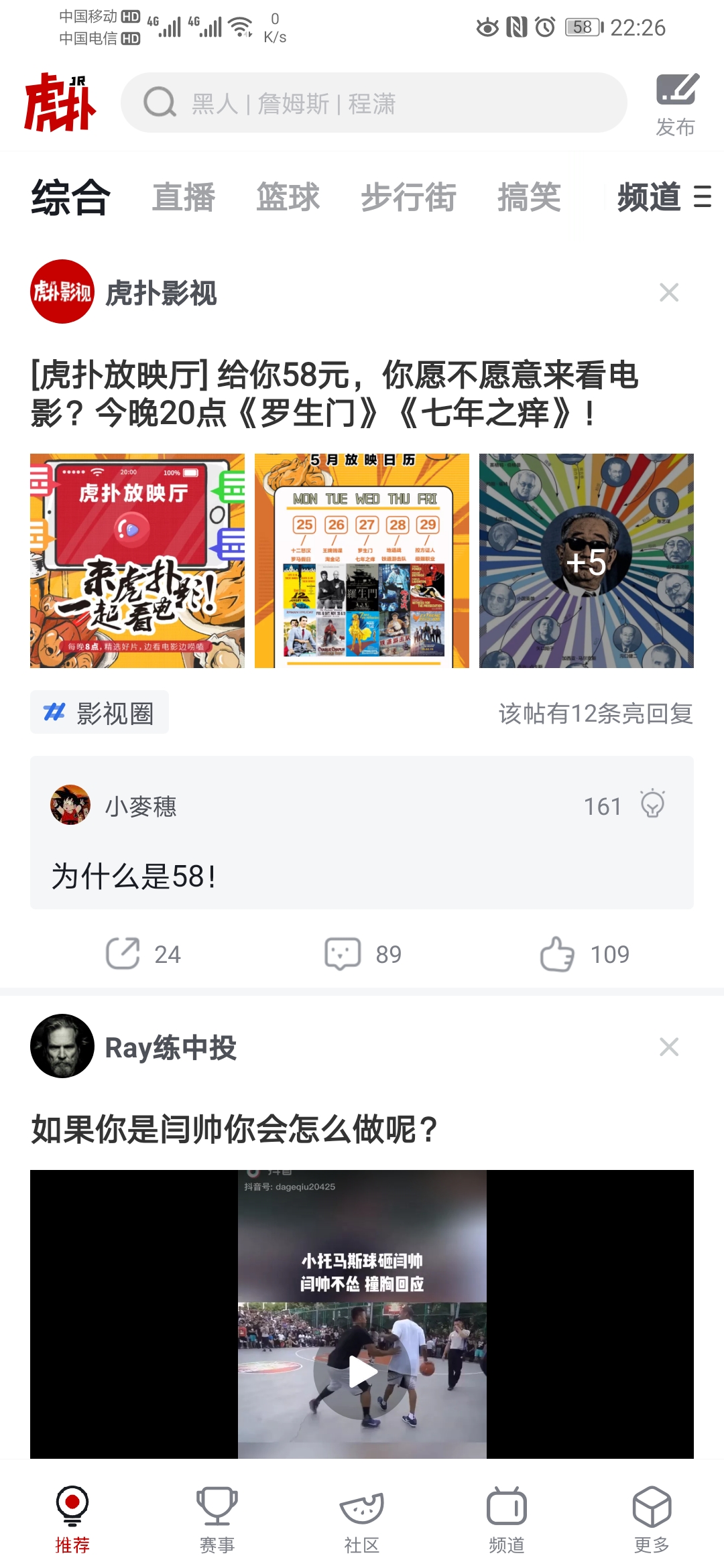Open comments on the 虎扑影视 post
This screenshot has width=724, height=1568.
(363, 954)
